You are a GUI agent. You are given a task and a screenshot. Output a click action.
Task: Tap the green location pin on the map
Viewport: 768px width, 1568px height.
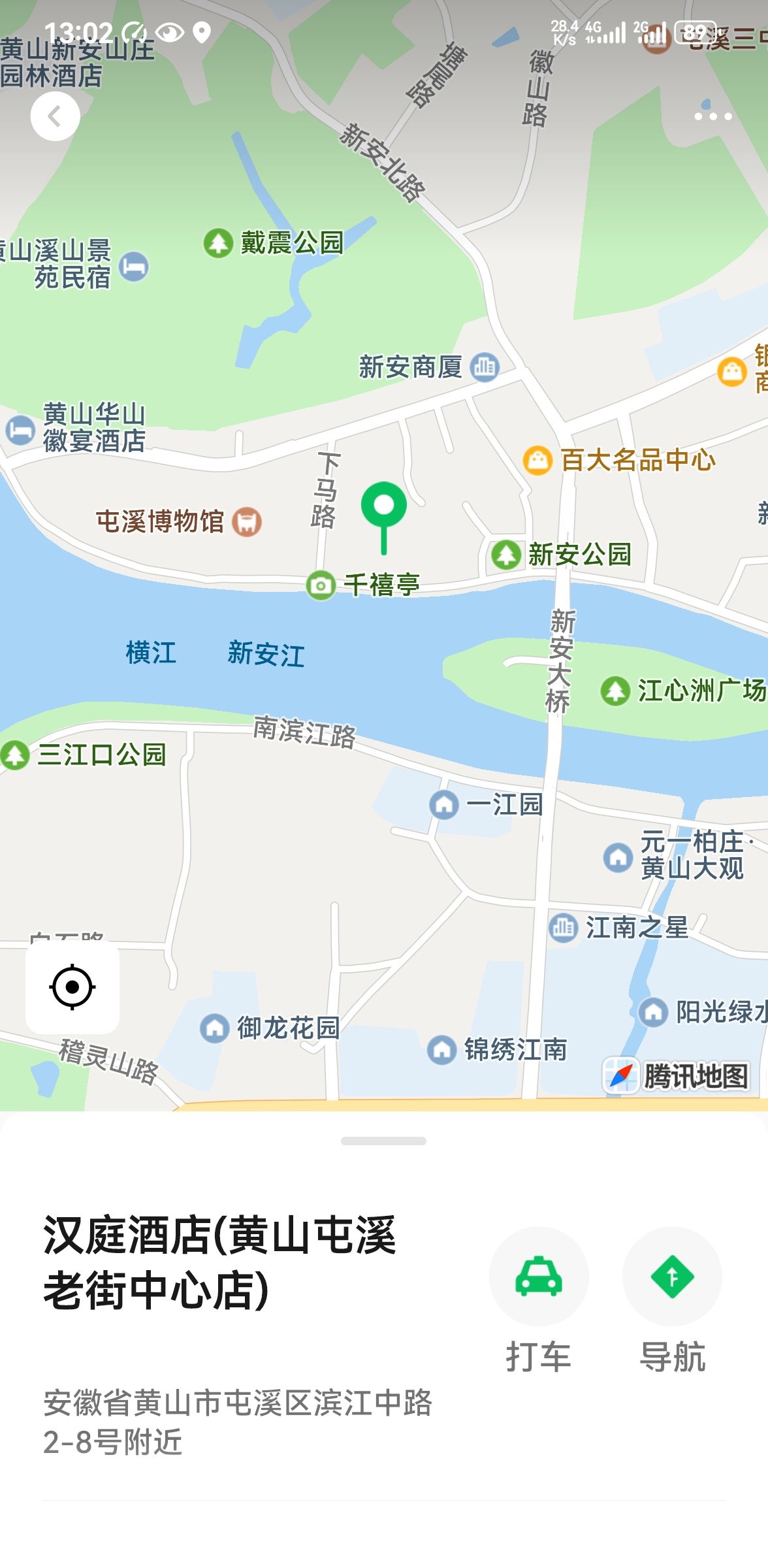click(x=384, y=508)
